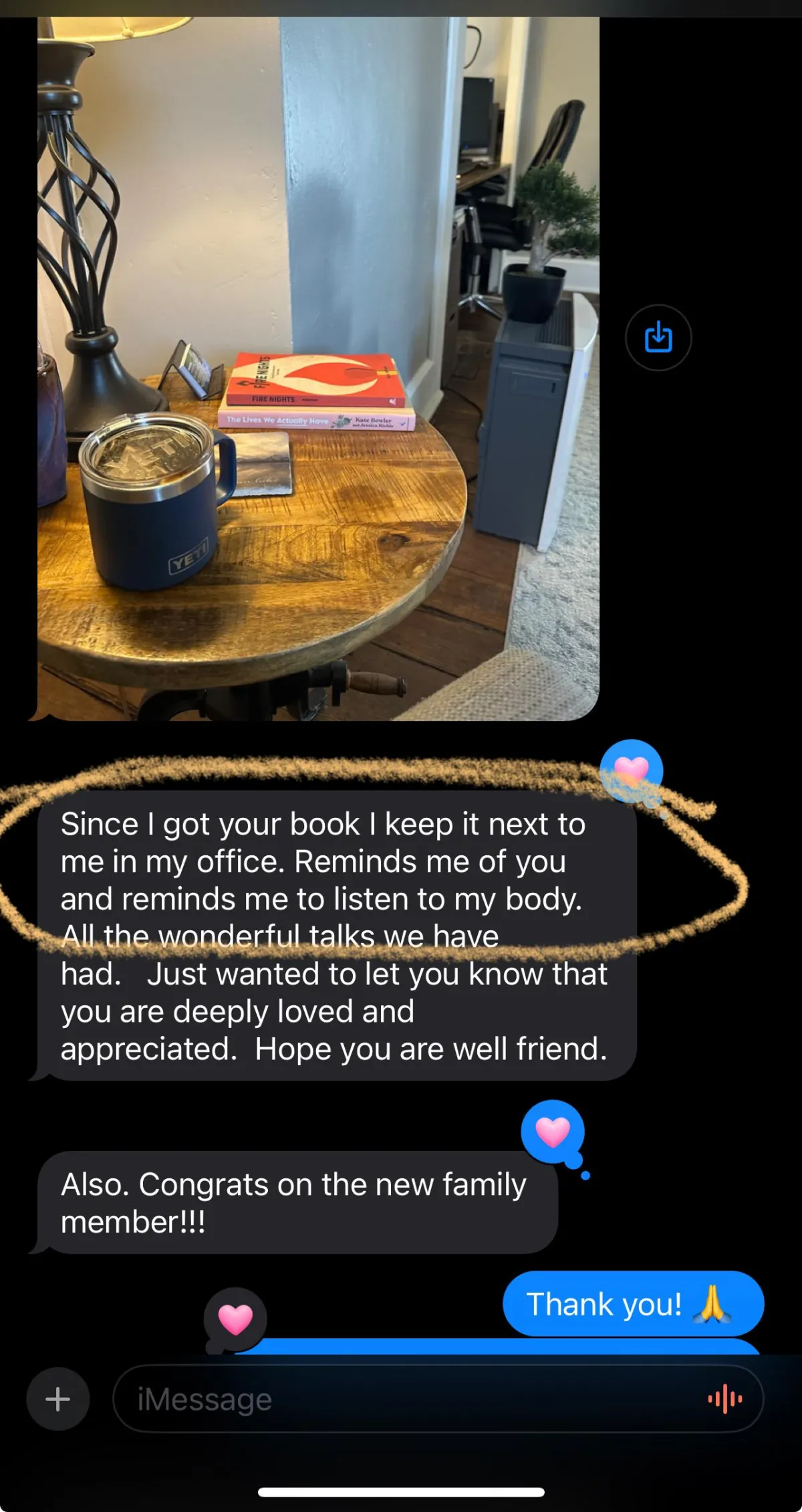
Task: Open the photo of the side table
Action: pos(318,368)
